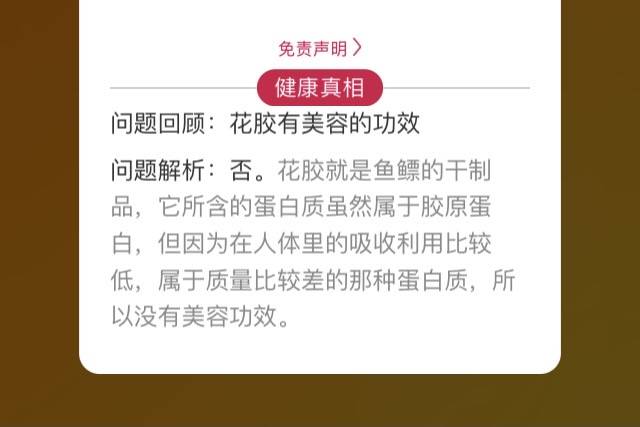Open the 免责声明 disclaimer link
640x427 pixels.
pyautogui.click(x=319, y=47)
